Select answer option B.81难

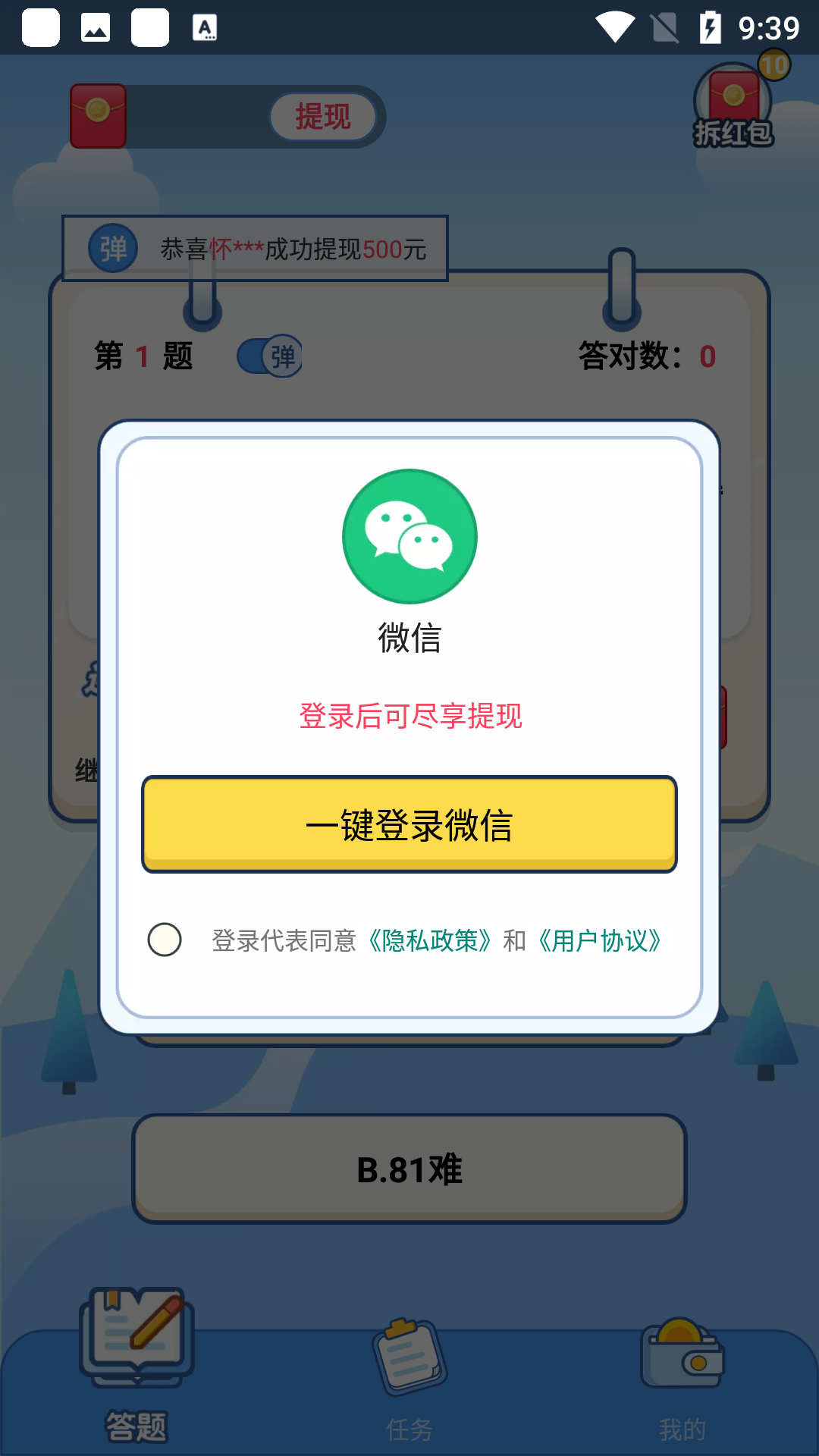[409, 1170]
